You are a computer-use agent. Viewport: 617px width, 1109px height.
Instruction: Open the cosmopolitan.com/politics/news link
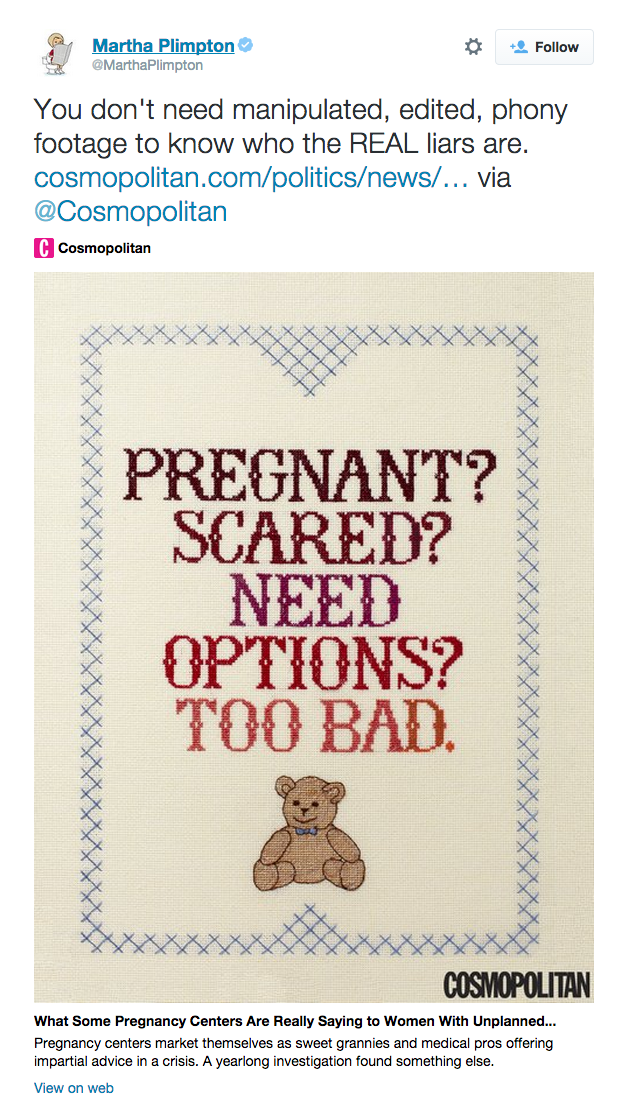pos(251,178)
